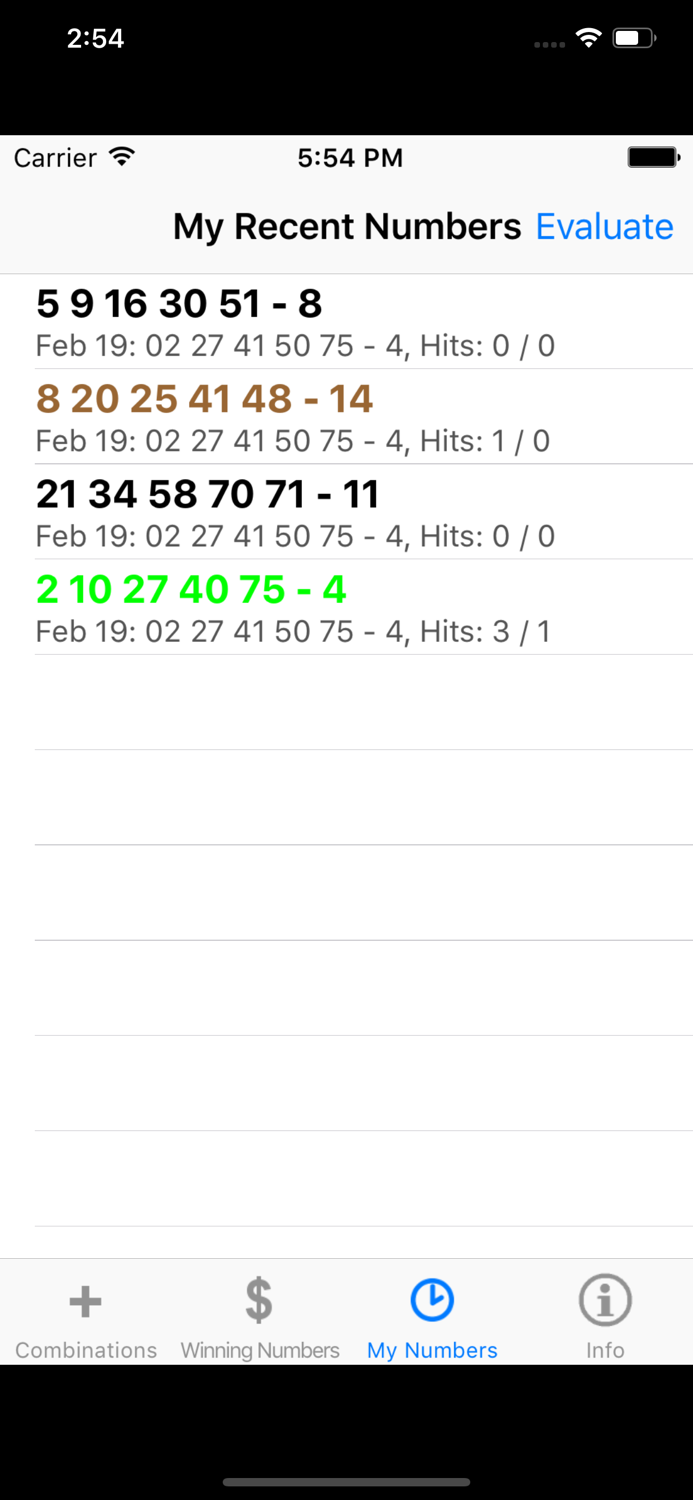The image size is (693, 1500).
Task: Select the 5 9 16 30 51 - 8 row
Action: (346, 322)
